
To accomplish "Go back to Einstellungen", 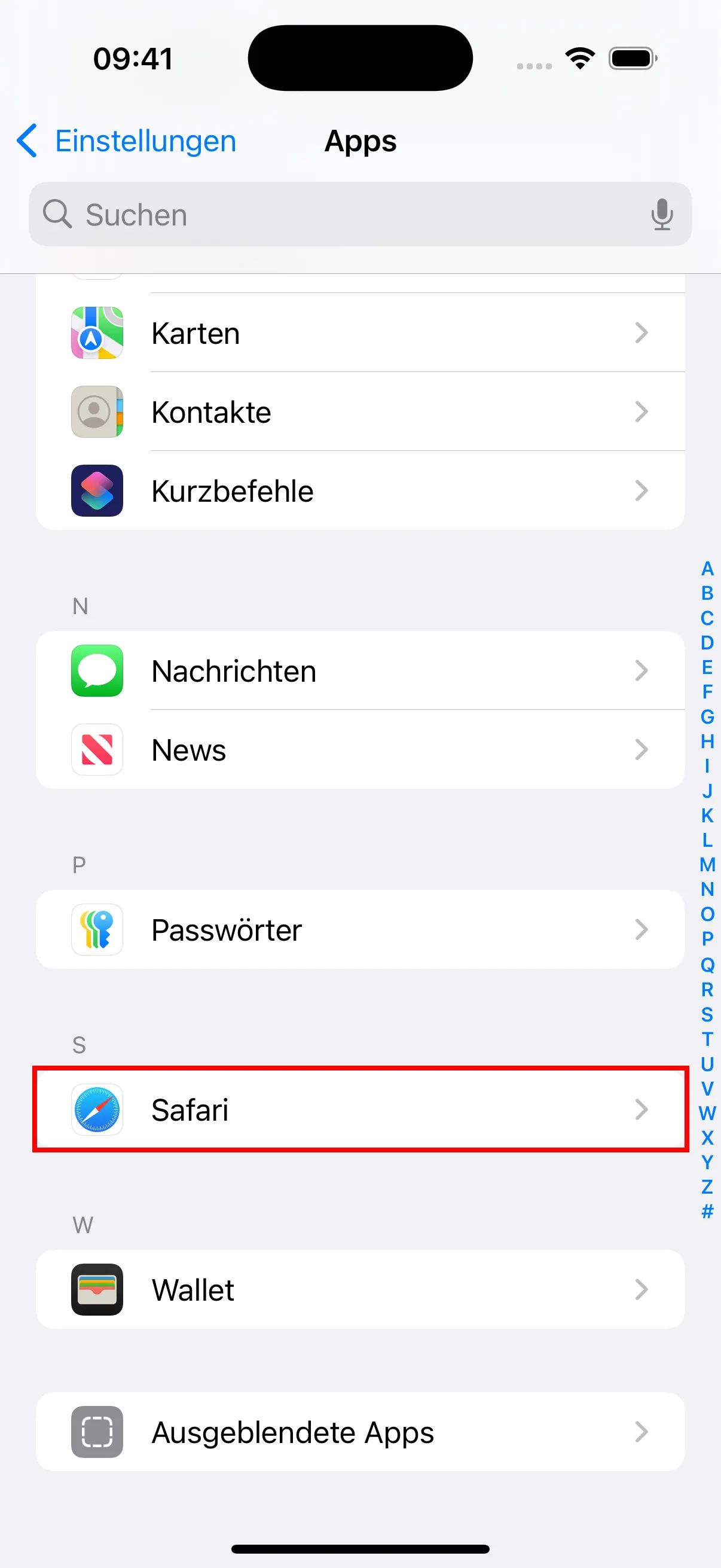I will point(127,141).
